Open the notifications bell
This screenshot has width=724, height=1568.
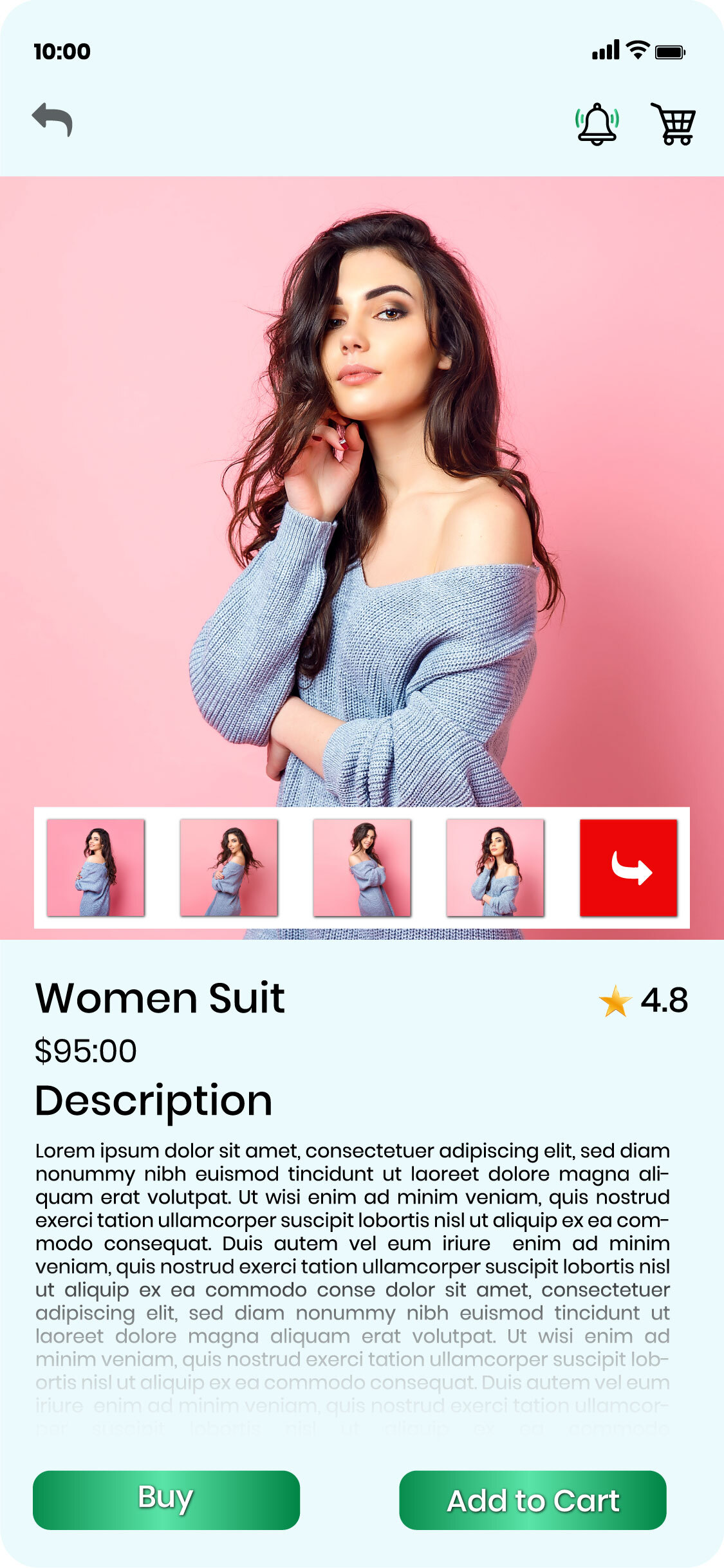tap(597, 124)
